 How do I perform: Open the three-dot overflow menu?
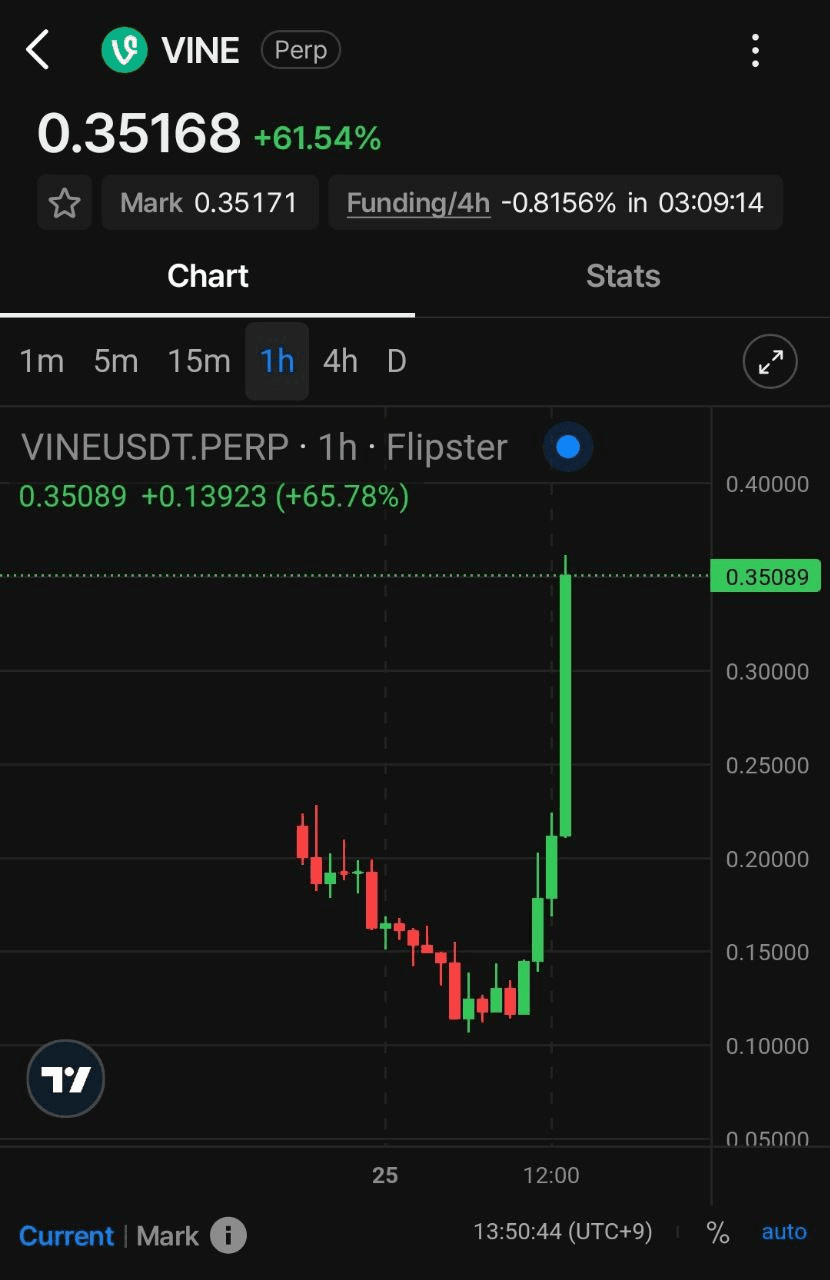(x=755, y=50)
